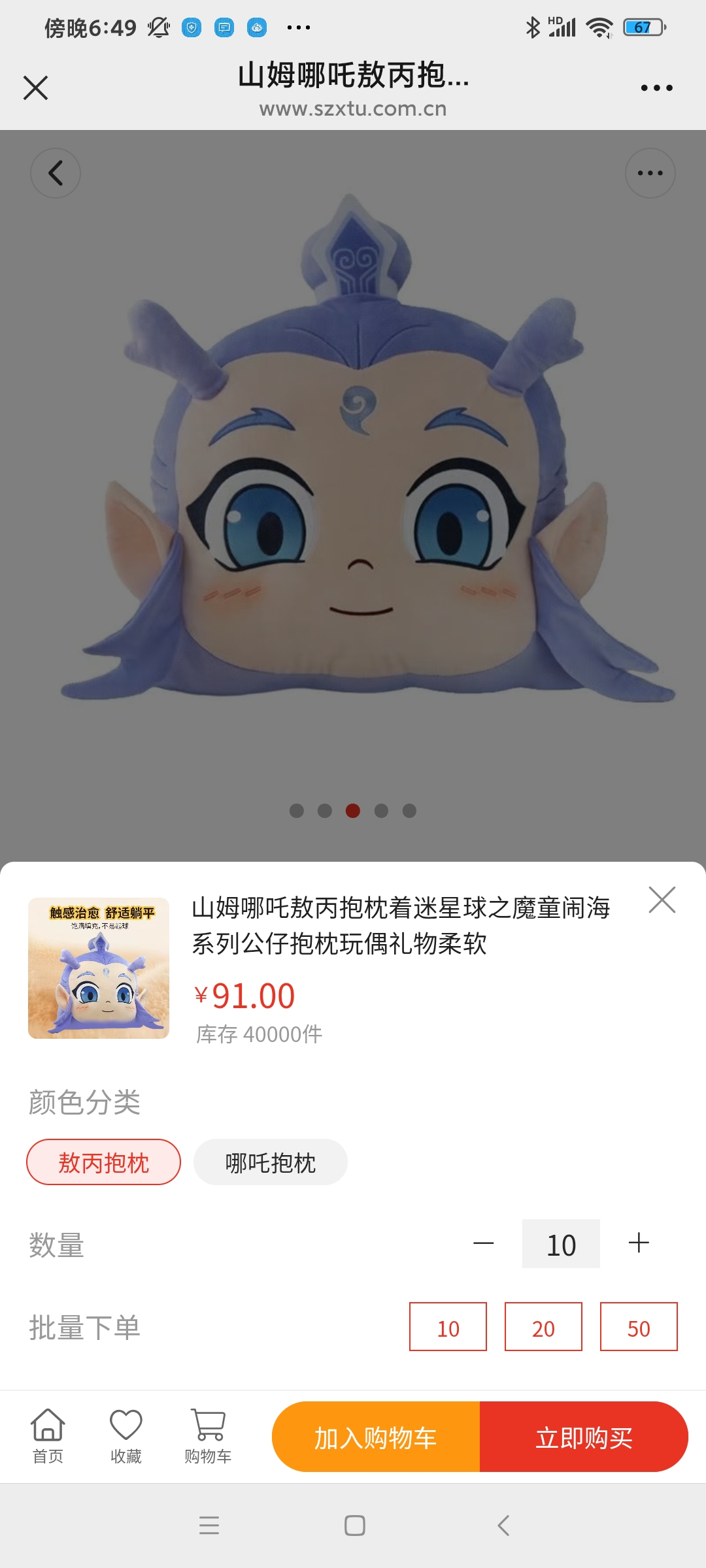Dismiss the product options sheet
Viewport: 706px width, 1568px height.
[x=662, y=900]
